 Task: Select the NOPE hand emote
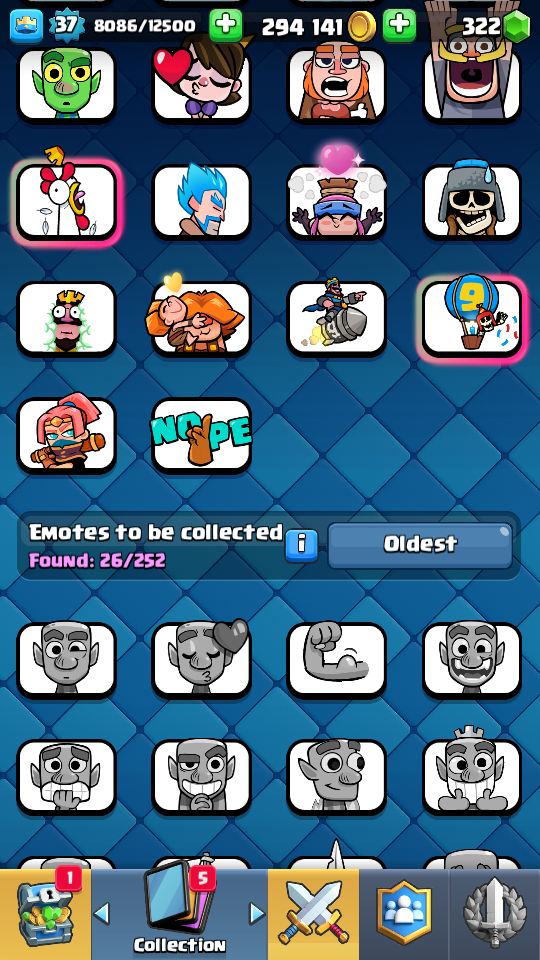pos(201,435)
